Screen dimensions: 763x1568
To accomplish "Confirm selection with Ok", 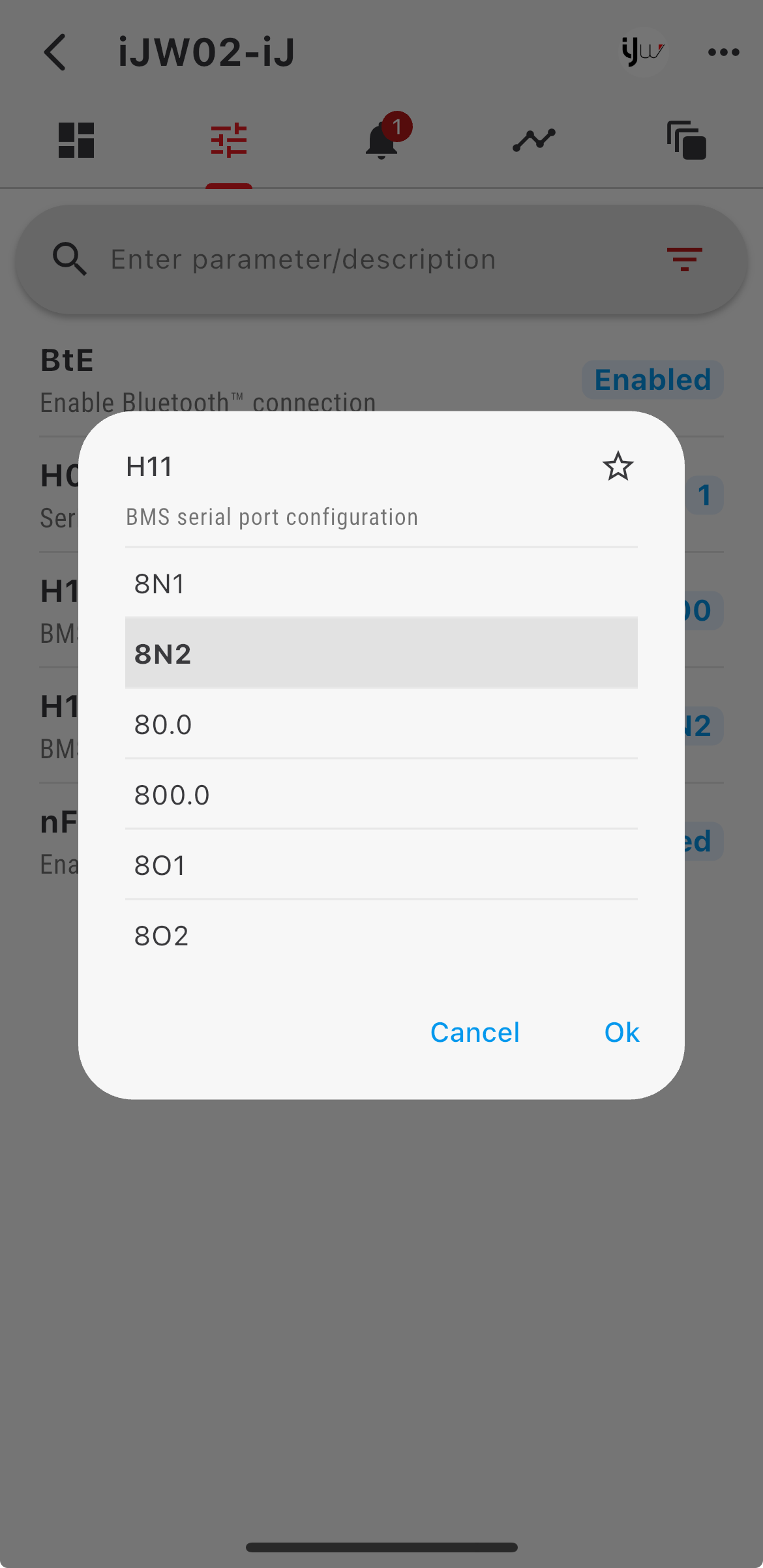I will 621,1032.
